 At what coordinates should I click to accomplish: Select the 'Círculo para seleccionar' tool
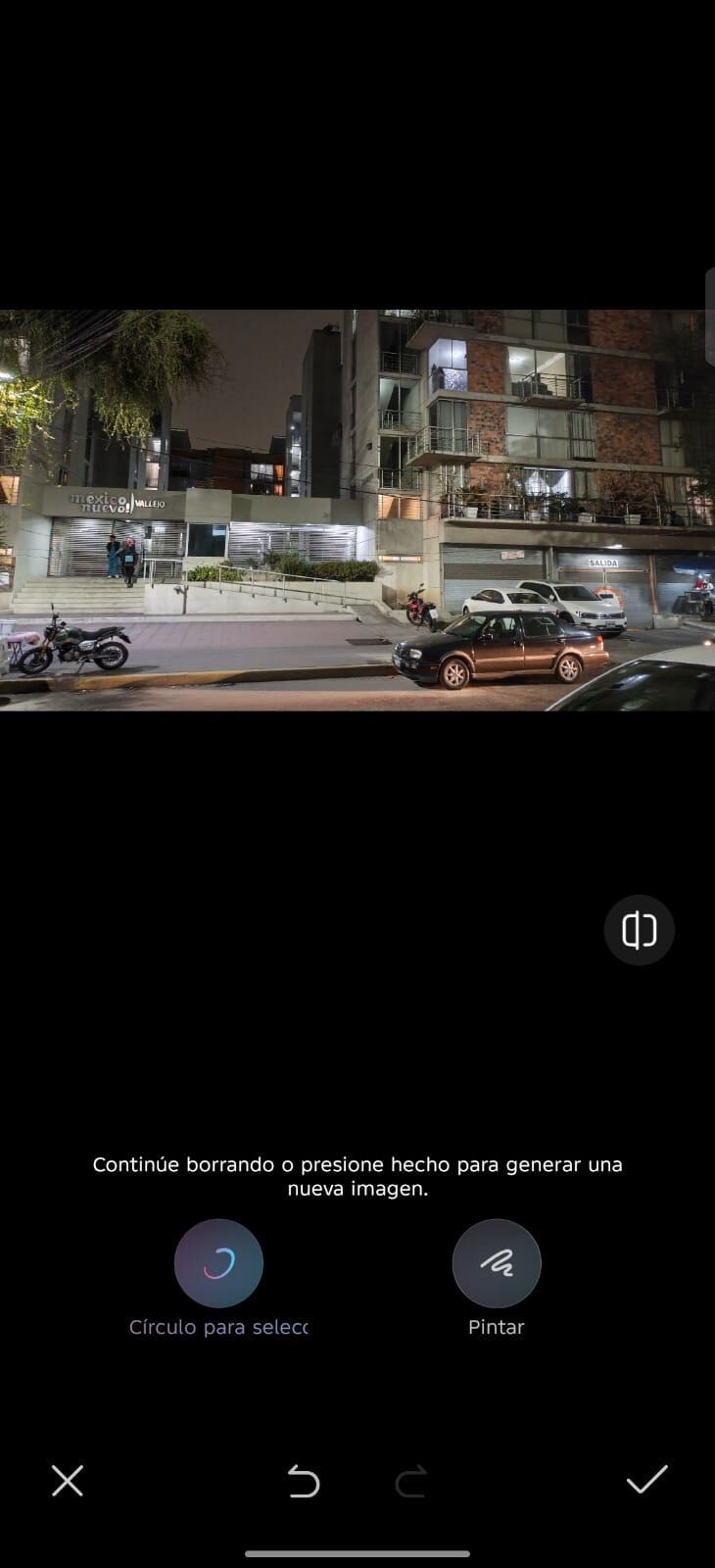point(218,1263)
